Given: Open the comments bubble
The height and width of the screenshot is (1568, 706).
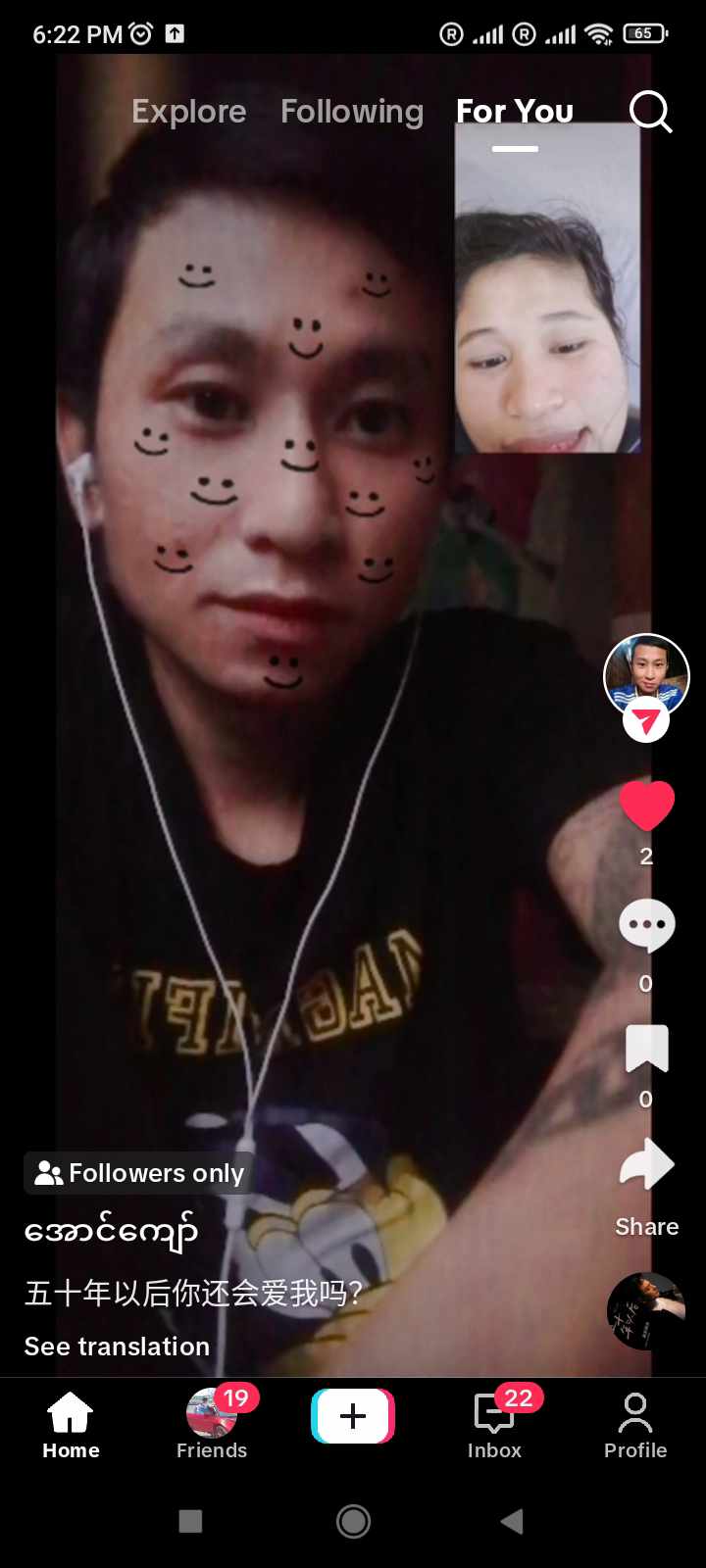Looking at the screenshot, I should click(x=646, y=925).
